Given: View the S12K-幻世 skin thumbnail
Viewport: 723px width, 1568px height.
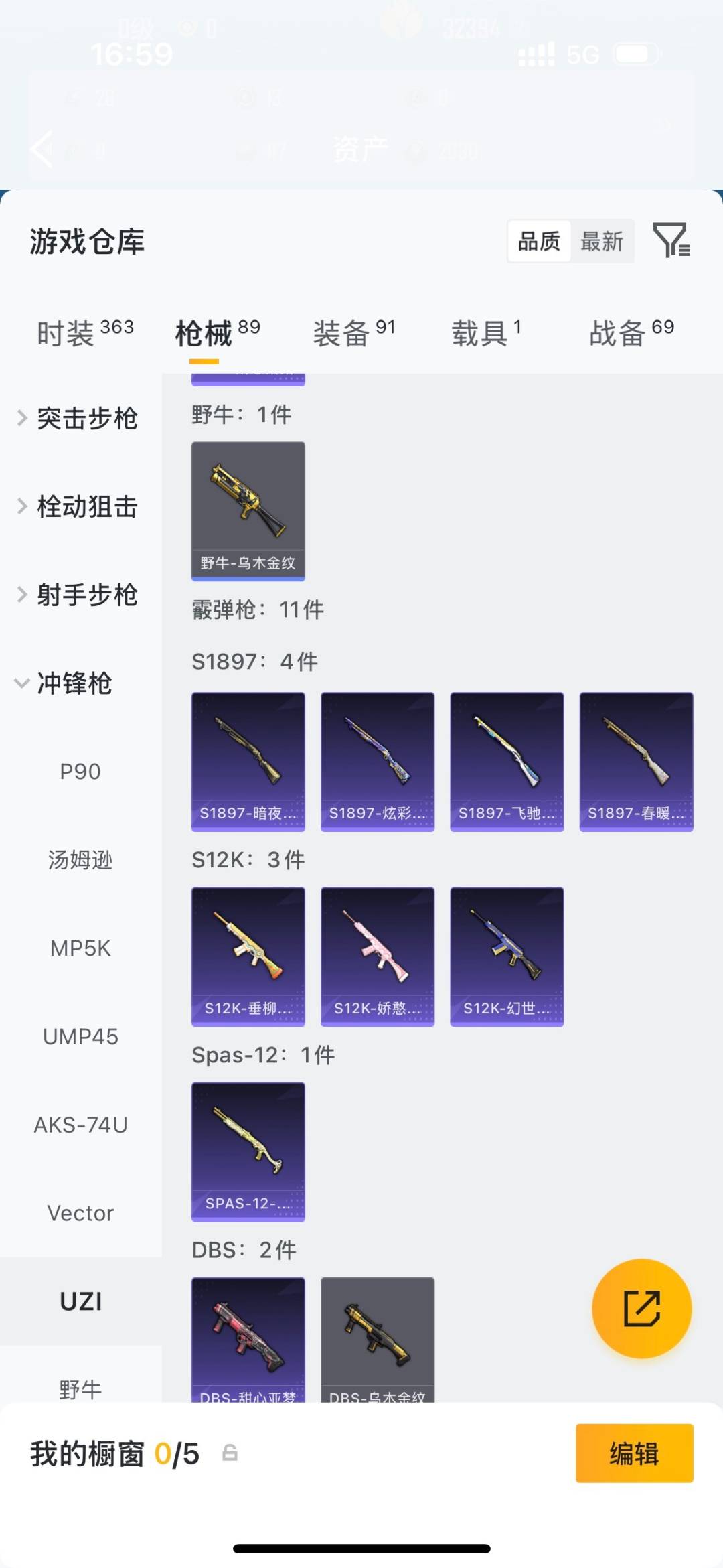Looking at the screenshot, I should pyautogui.click(x=507, y=956).
